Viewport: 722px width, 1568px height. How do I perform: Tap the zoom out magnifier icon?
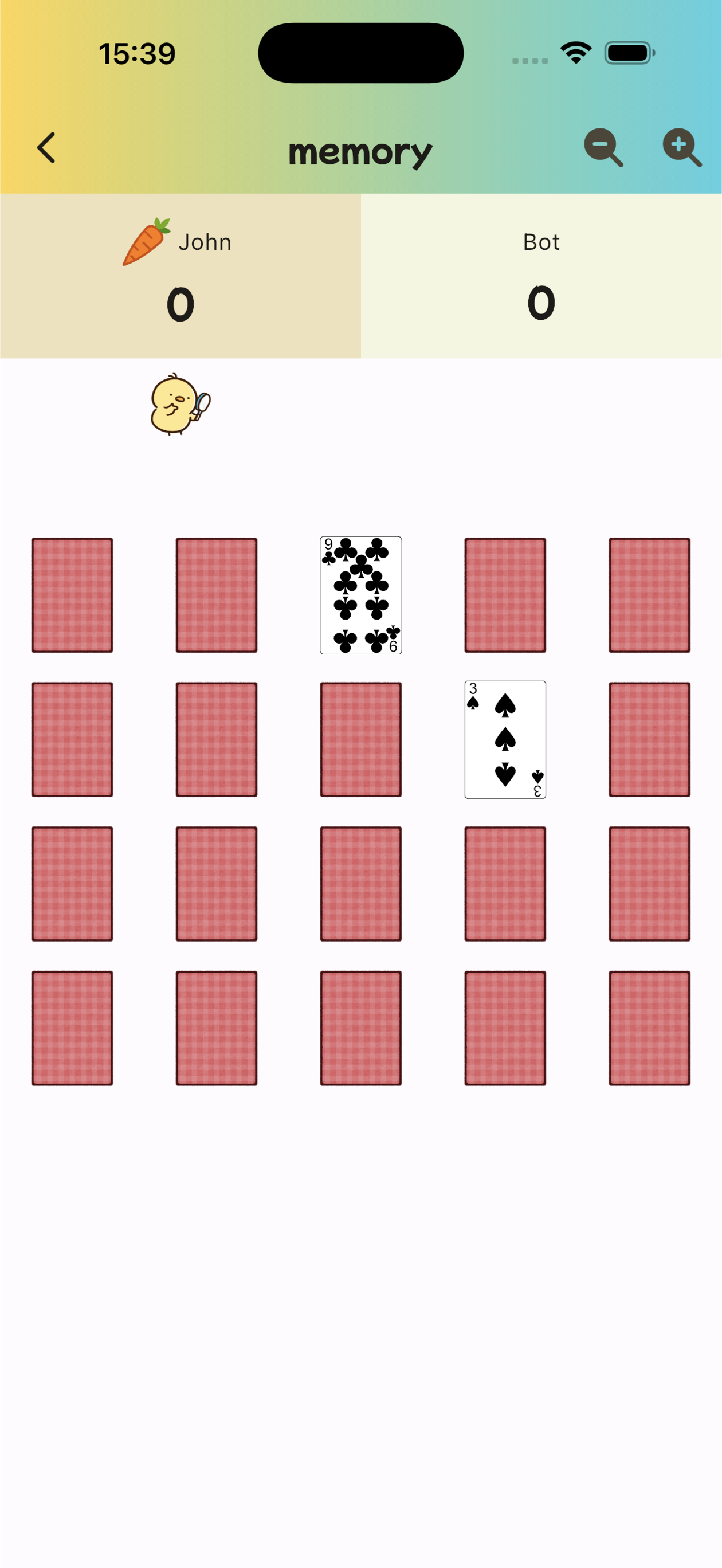(x=603, y=147)
